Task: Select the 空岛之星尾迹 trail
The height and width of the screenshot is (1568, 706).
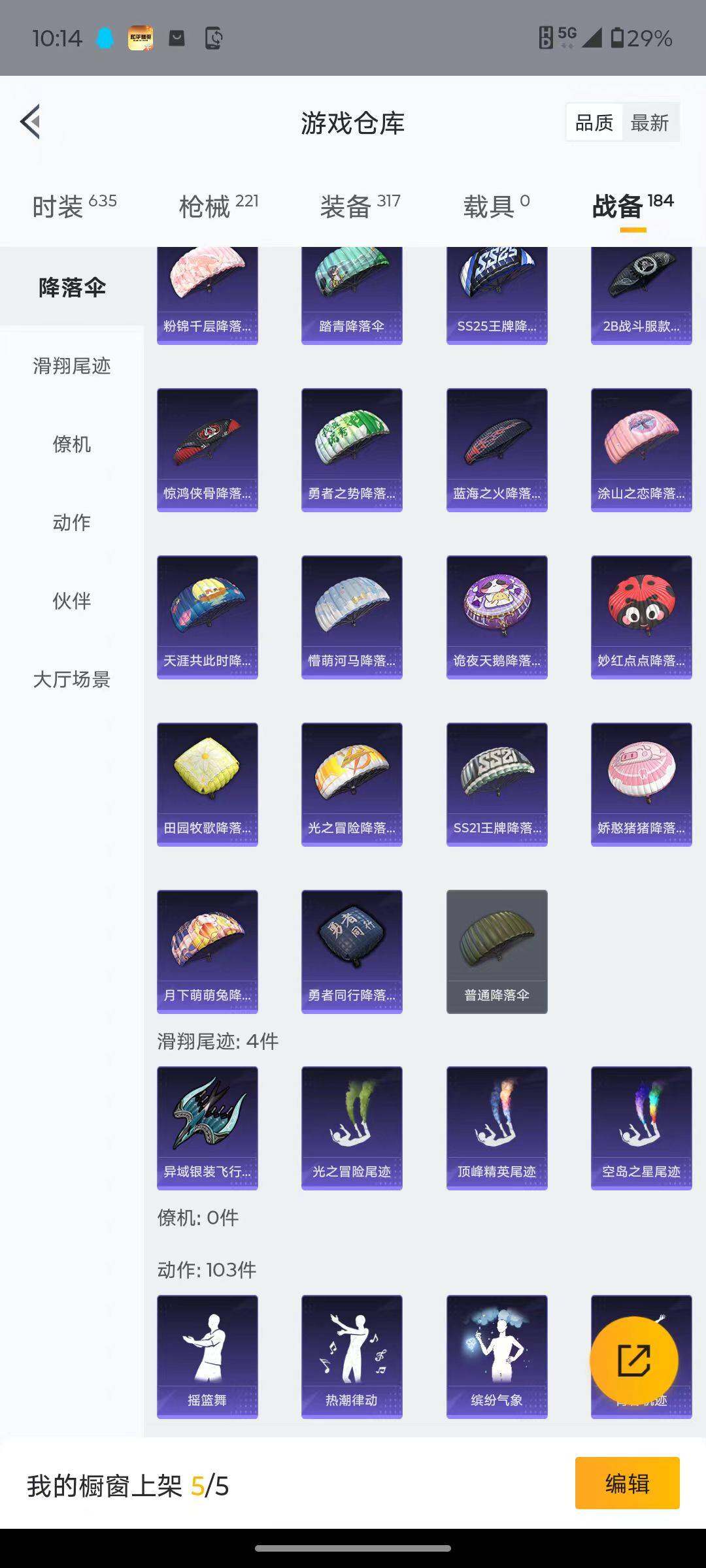Action: point(641,1127)
